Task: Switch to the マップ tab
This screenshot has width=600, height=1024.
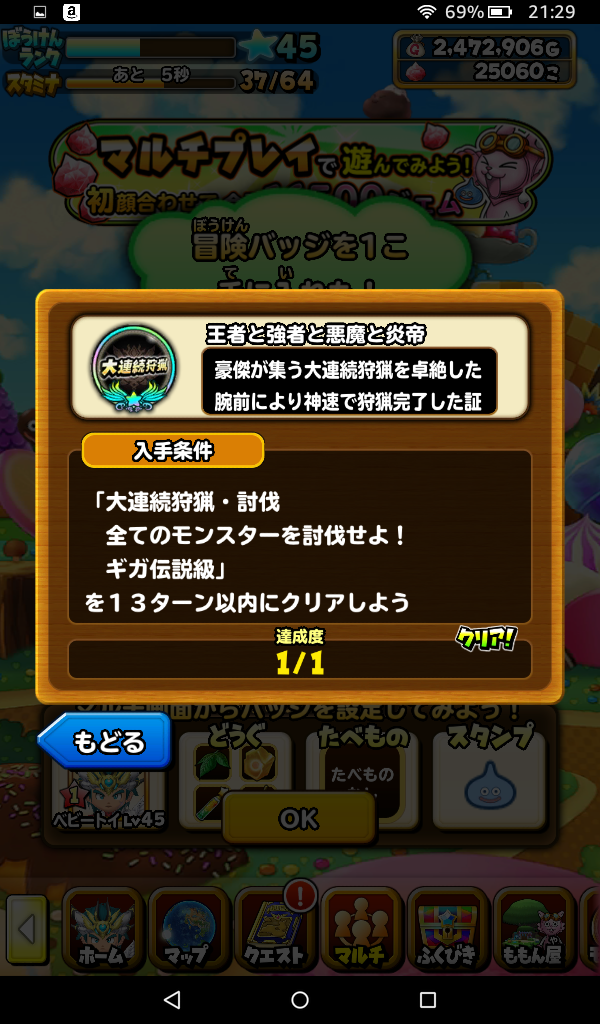Action: point(188,928)
